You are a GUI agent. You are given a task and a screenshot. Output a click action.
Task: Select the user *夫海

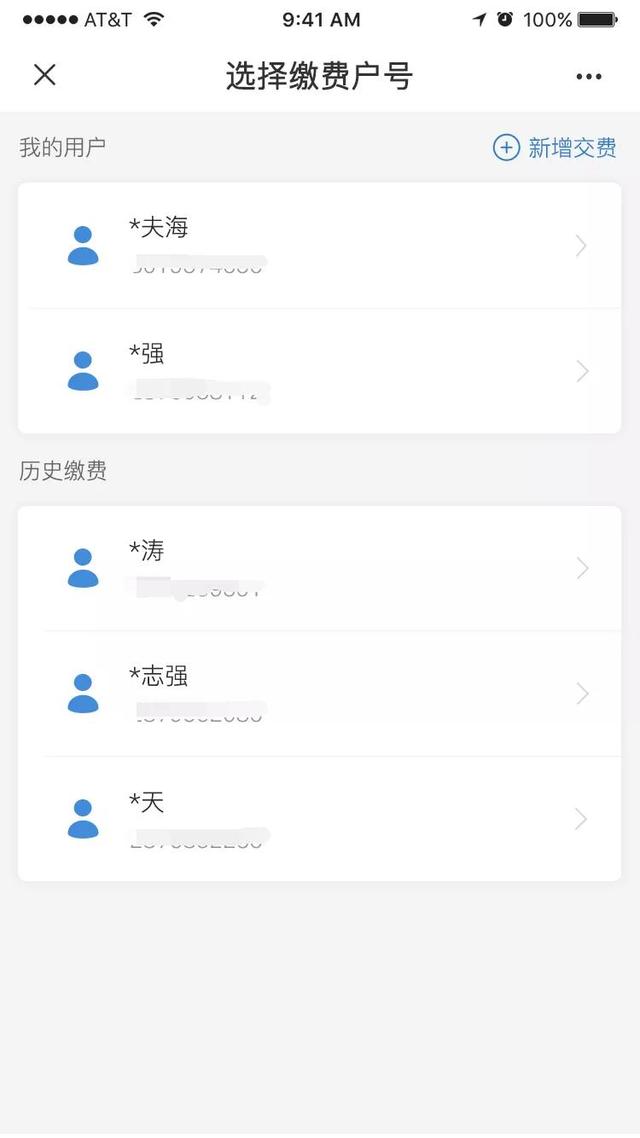tap(319, 245)
